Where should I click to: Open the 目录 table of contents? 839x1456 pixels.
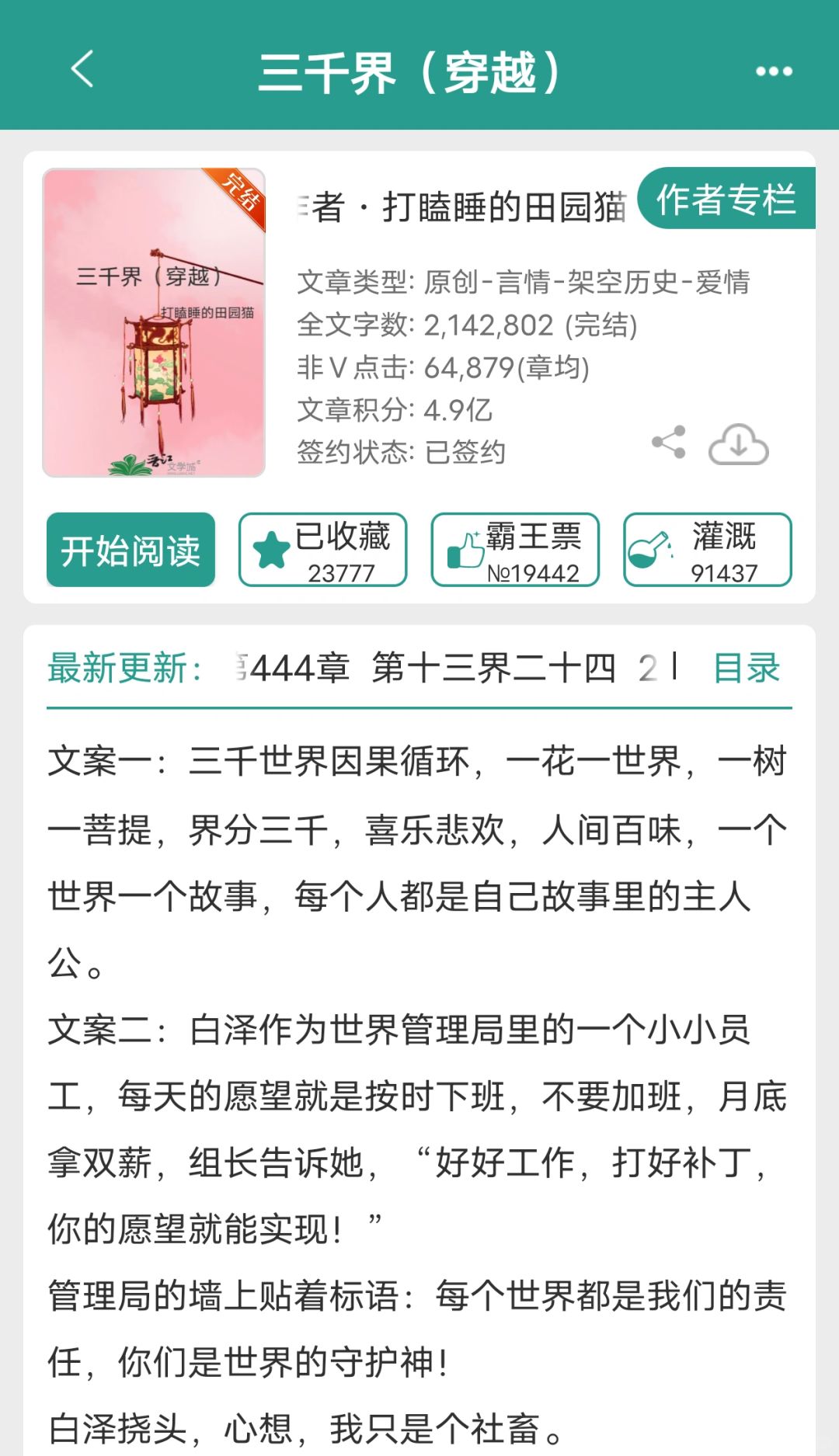pyautogui.click(x=746, y=668)
